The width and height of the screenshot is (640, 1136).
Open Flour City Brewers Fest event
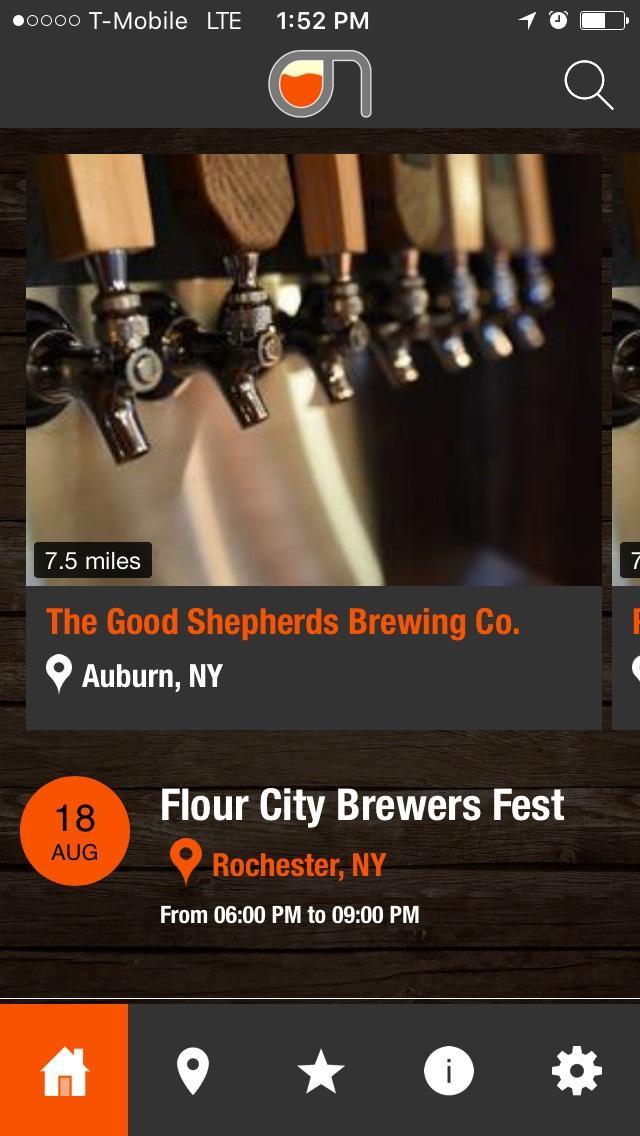[362, 806]
